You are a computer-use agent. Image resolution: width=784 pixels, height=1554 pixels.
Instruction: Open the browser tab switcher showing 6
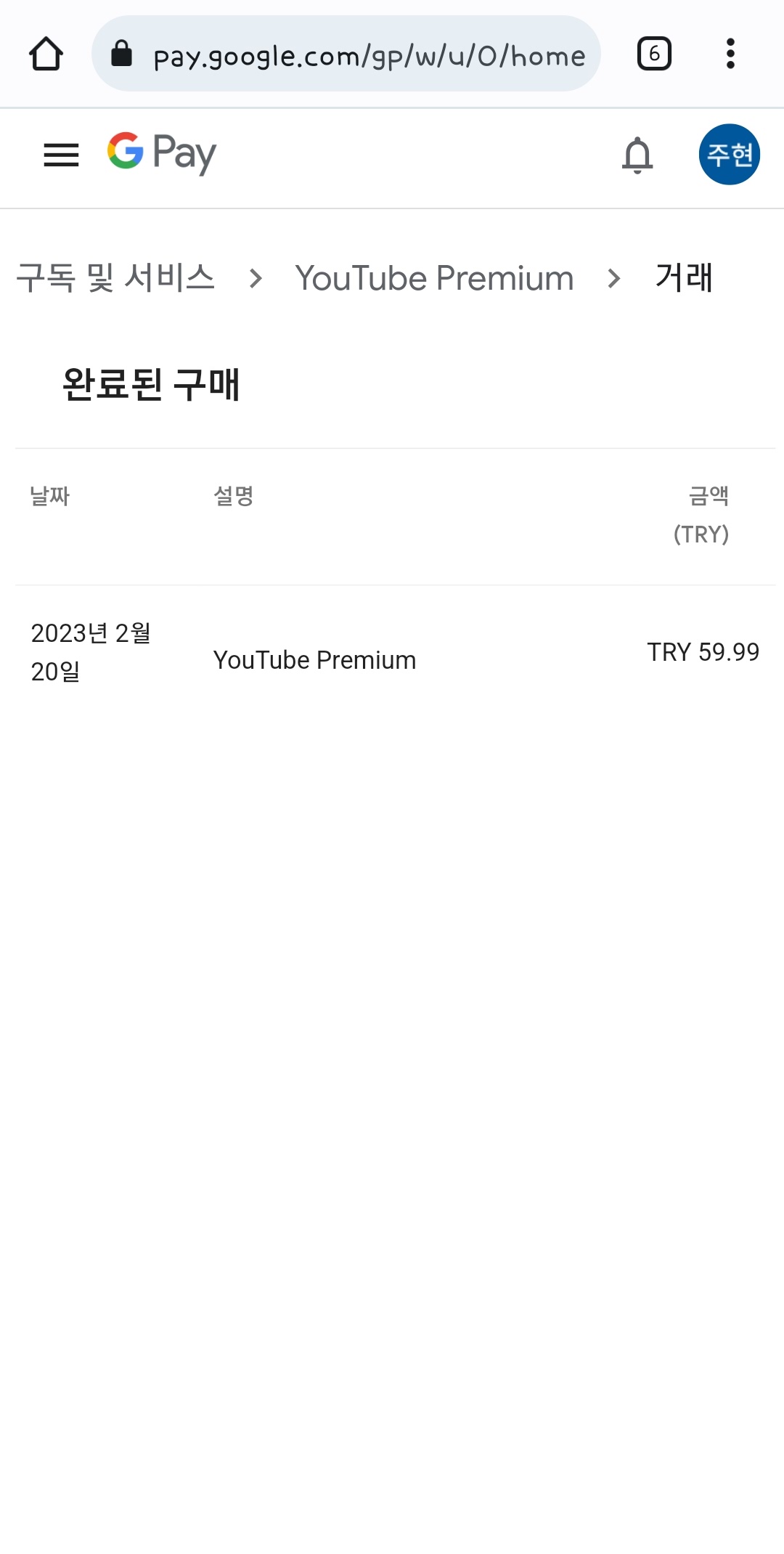[653, 54]
